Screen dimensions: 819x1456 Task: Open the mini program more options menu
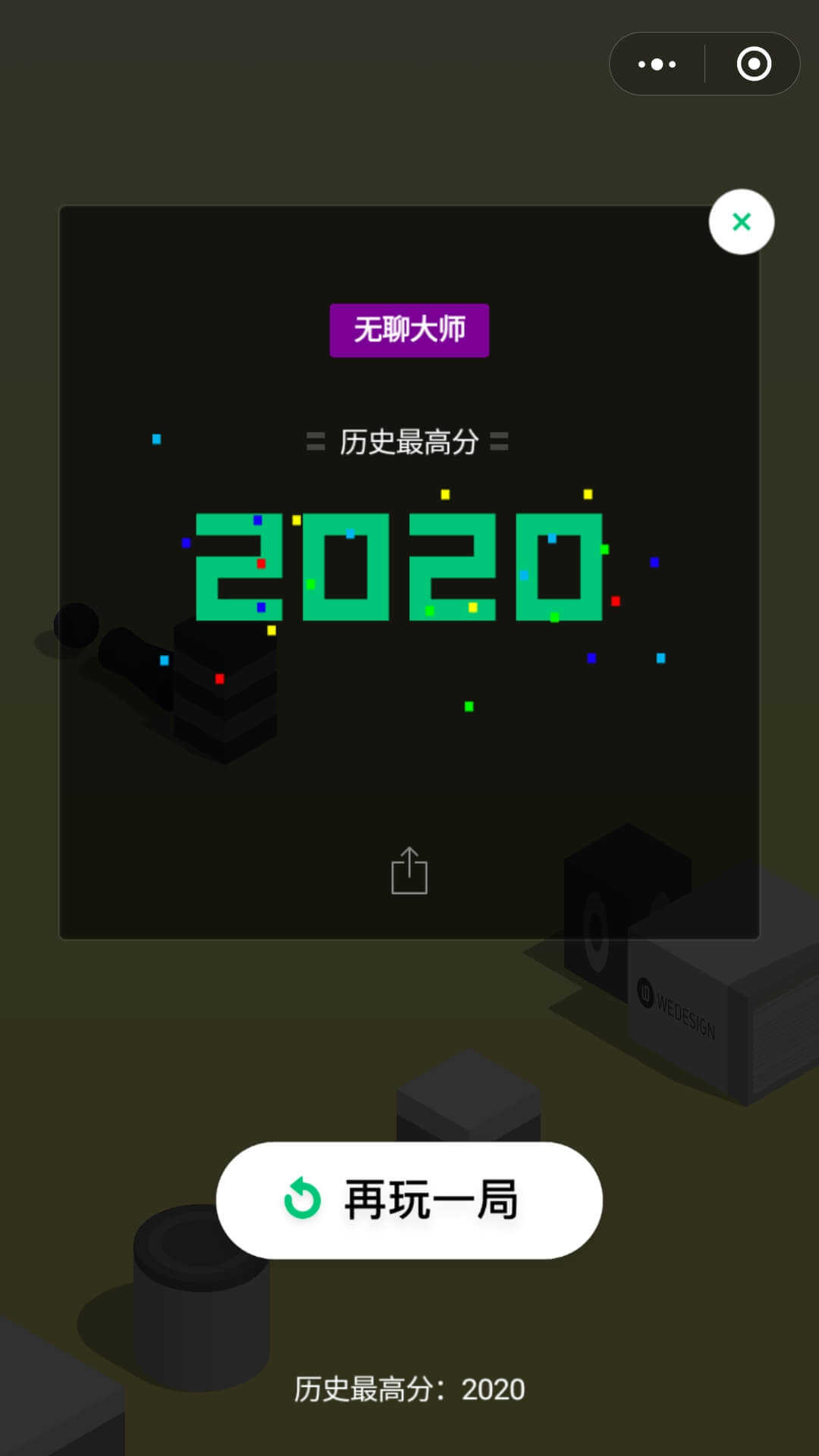coord(657,64)
